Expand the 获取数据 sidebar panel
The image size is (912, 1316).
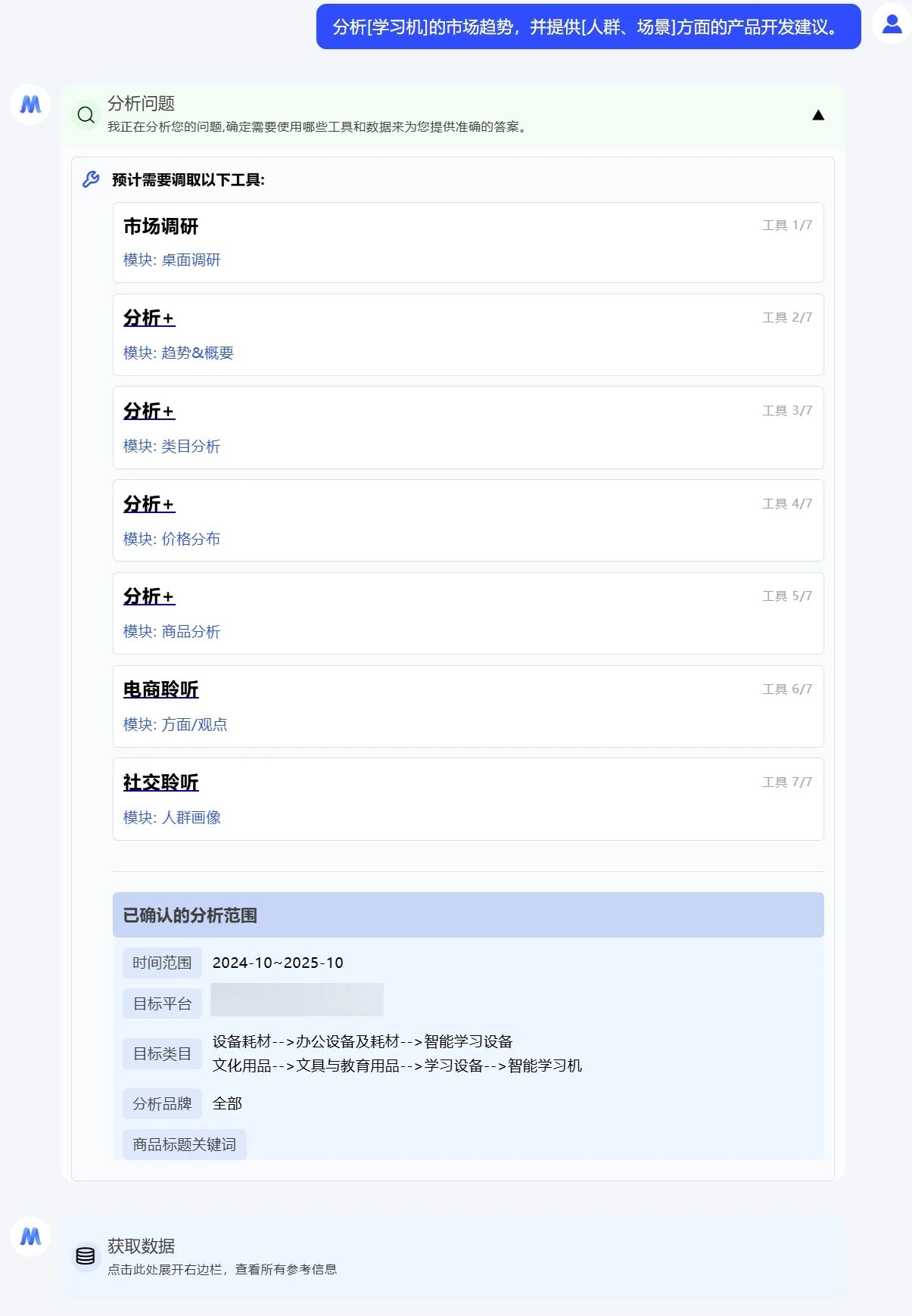pyautogui.click(x=221, y=1257)
